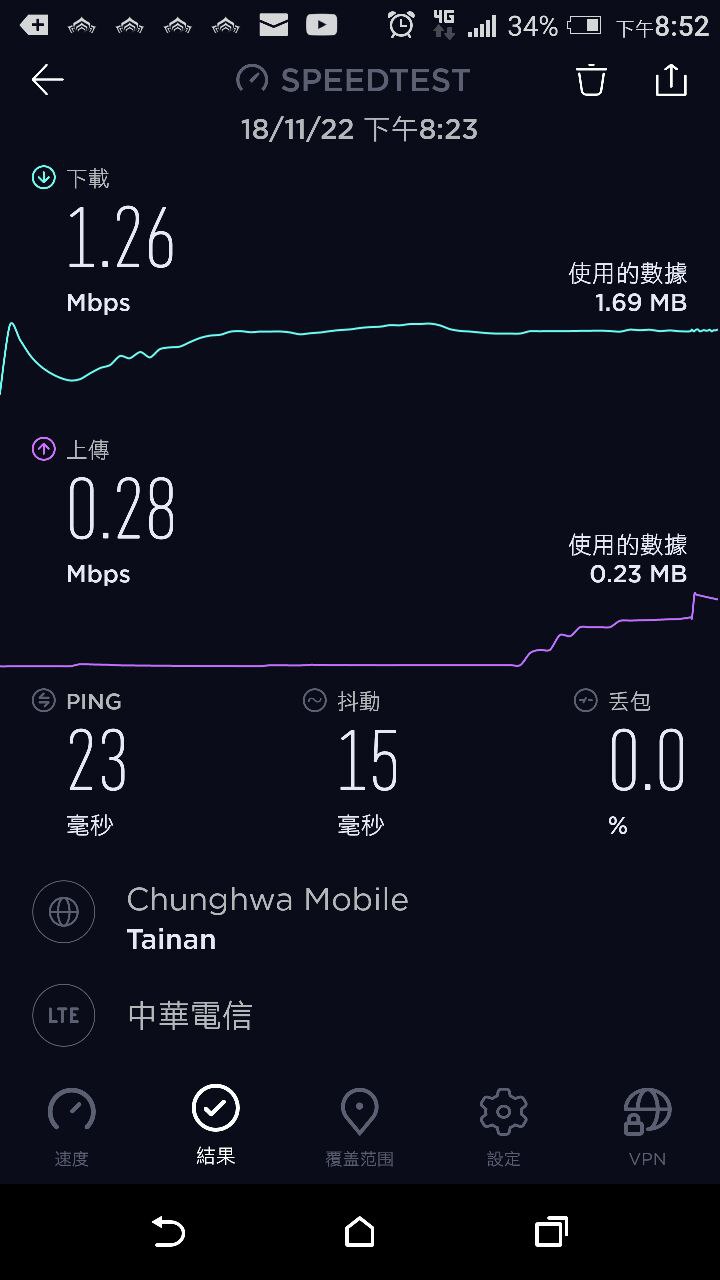The width and height of the screenshot is (720, 1280).
Task: Open the 覆盖范围 coverage tab
Action: (360, 1128)
